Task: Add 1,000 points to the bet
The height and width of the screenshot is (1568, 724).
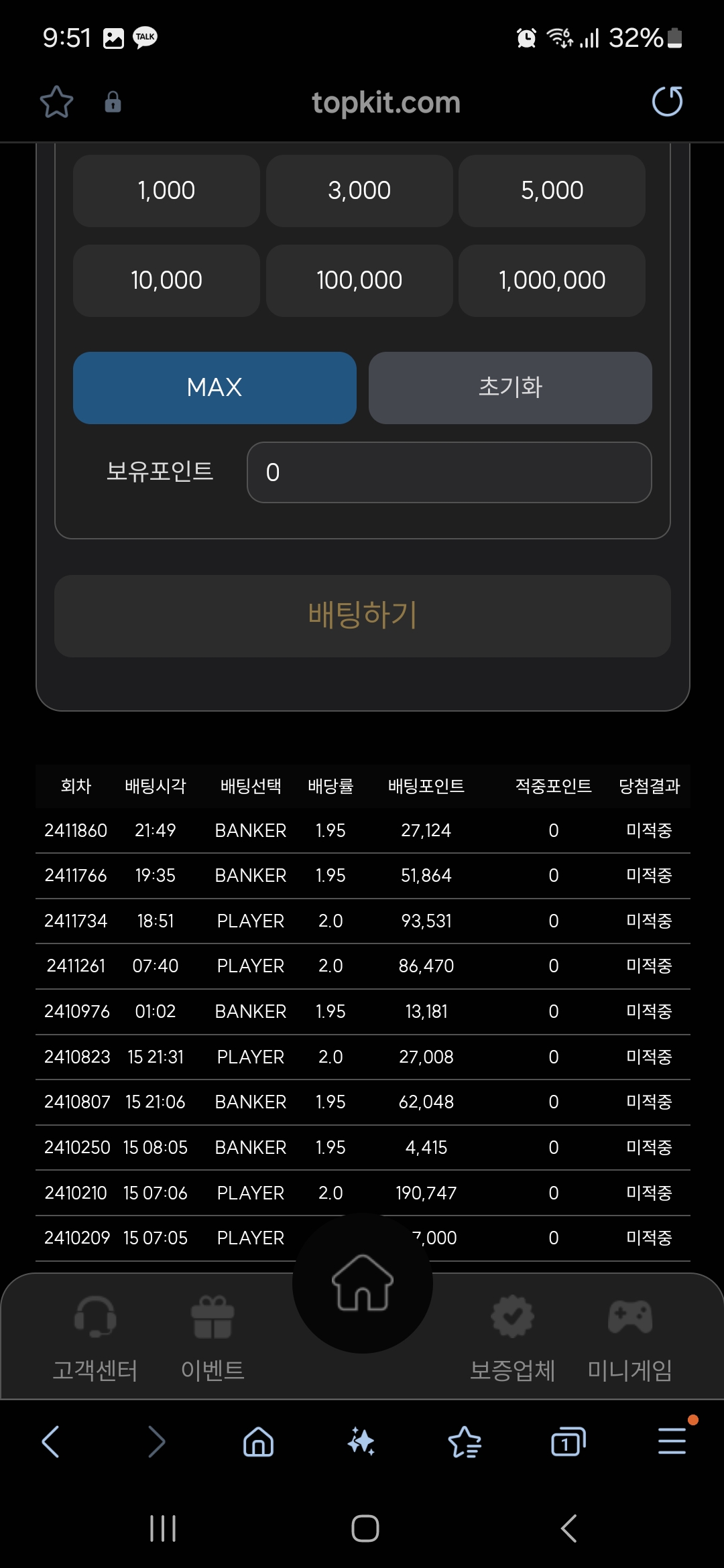Action: [x=166, y=191]
